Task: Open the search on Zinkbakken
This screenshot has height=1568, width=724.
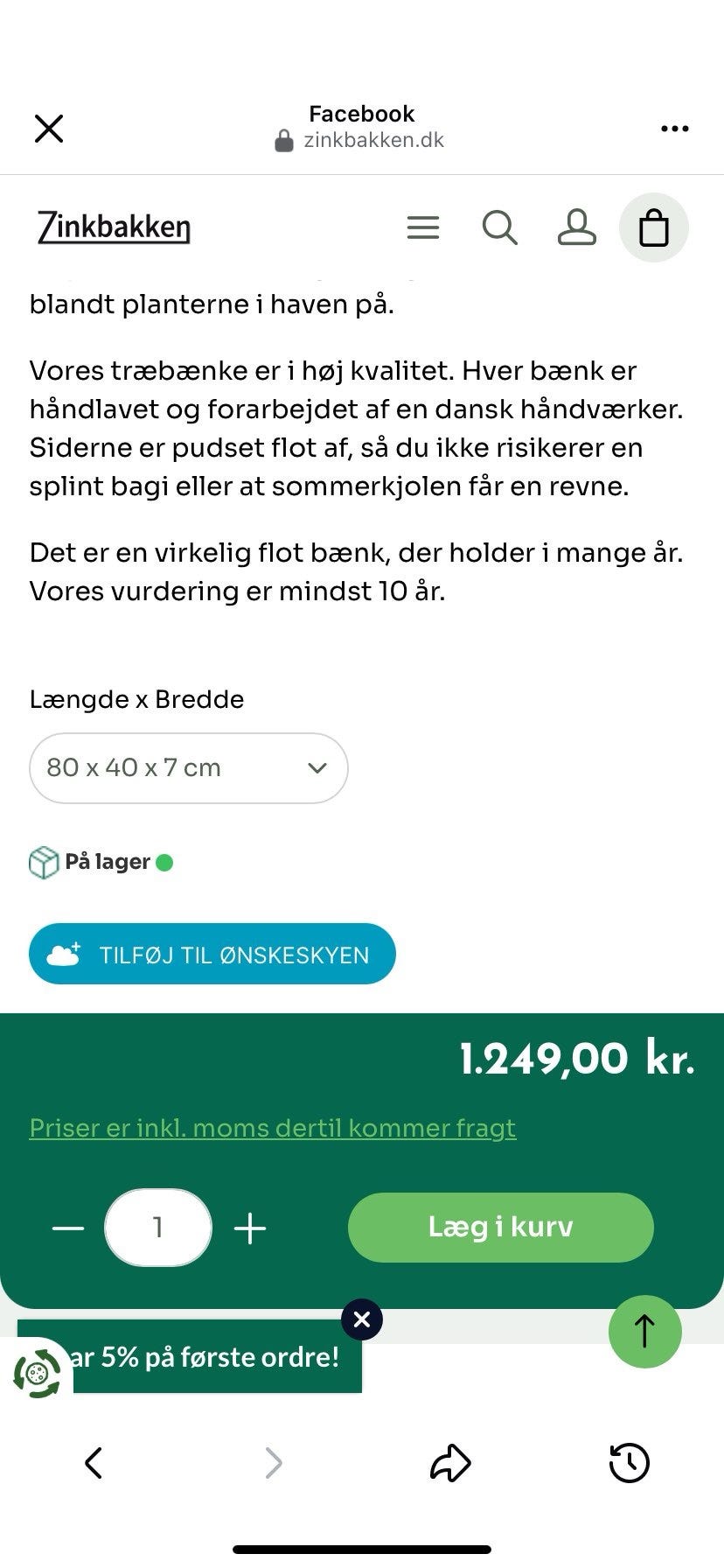Action: tap(499, 227)
